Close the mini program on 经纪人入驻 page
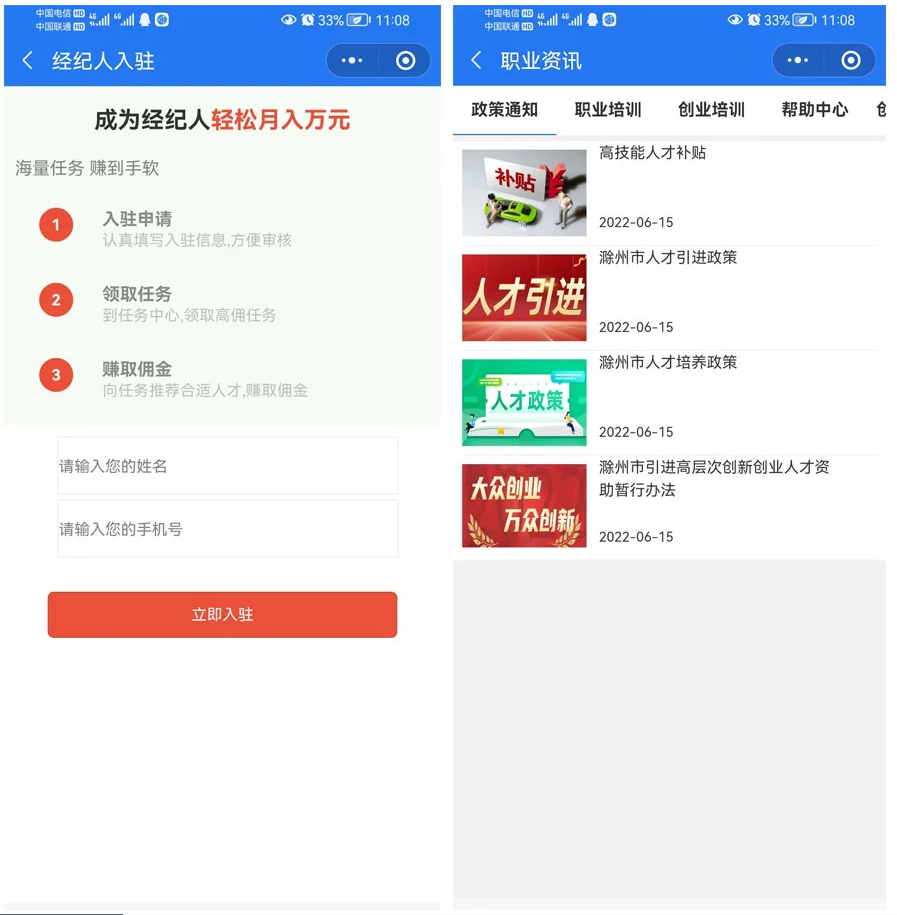This screenshot has height=915, width=897. tap(405, 61)
